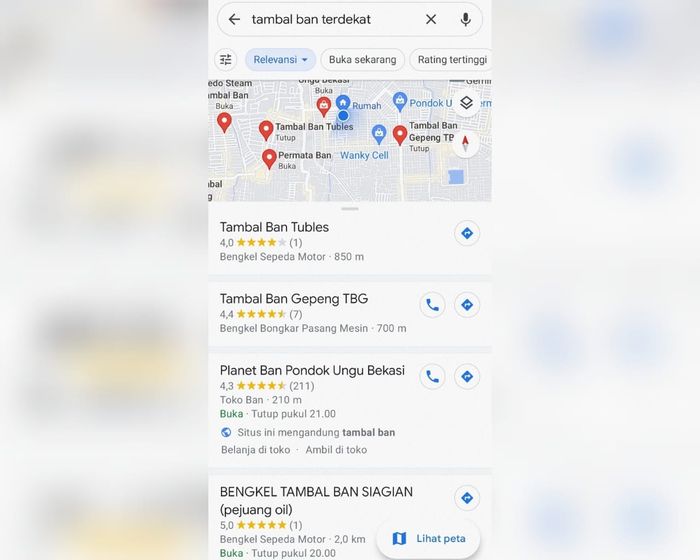
Task: Open Planet Ban Pondok Ungu Bekasi result
Action: click(312, 370)
